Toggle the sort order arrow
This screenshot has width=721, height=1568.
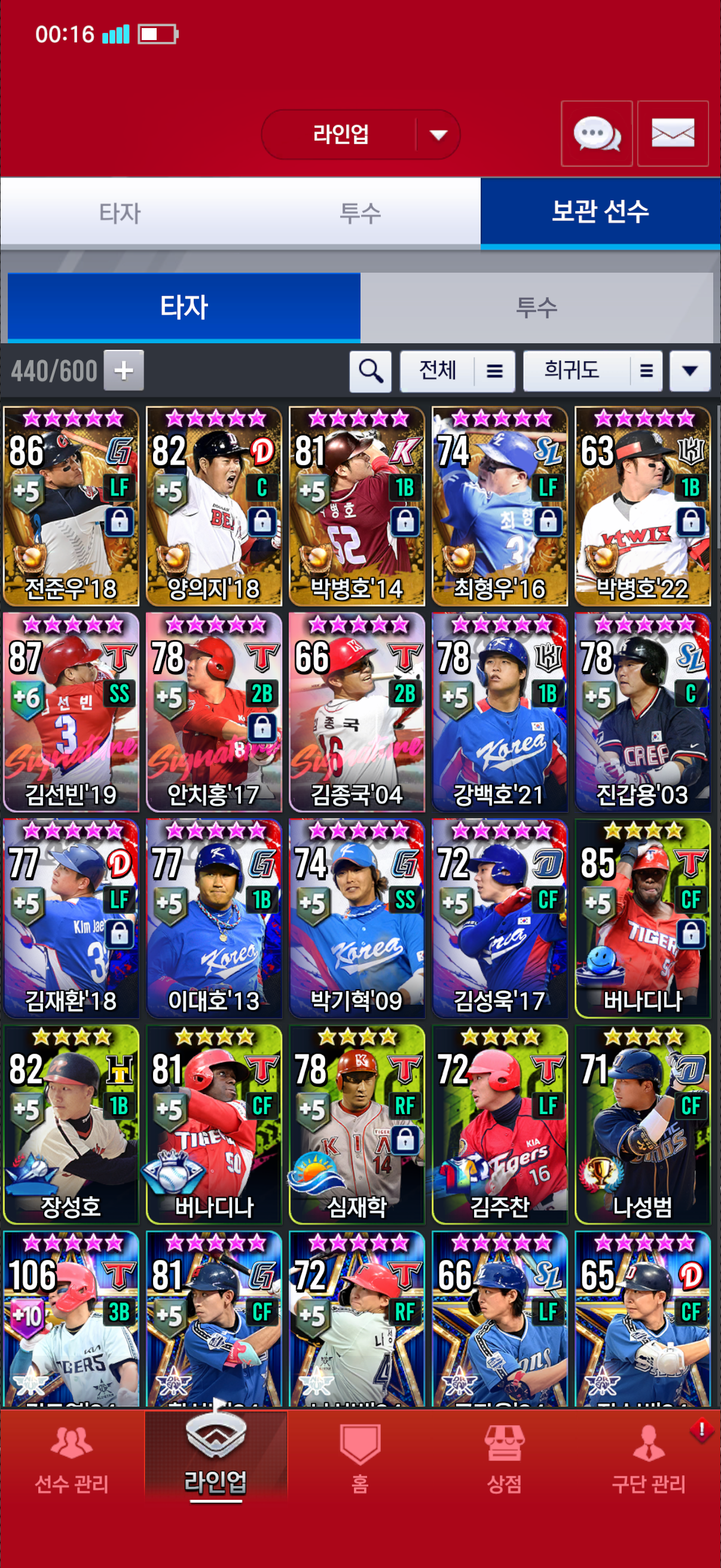pos(689,370)
